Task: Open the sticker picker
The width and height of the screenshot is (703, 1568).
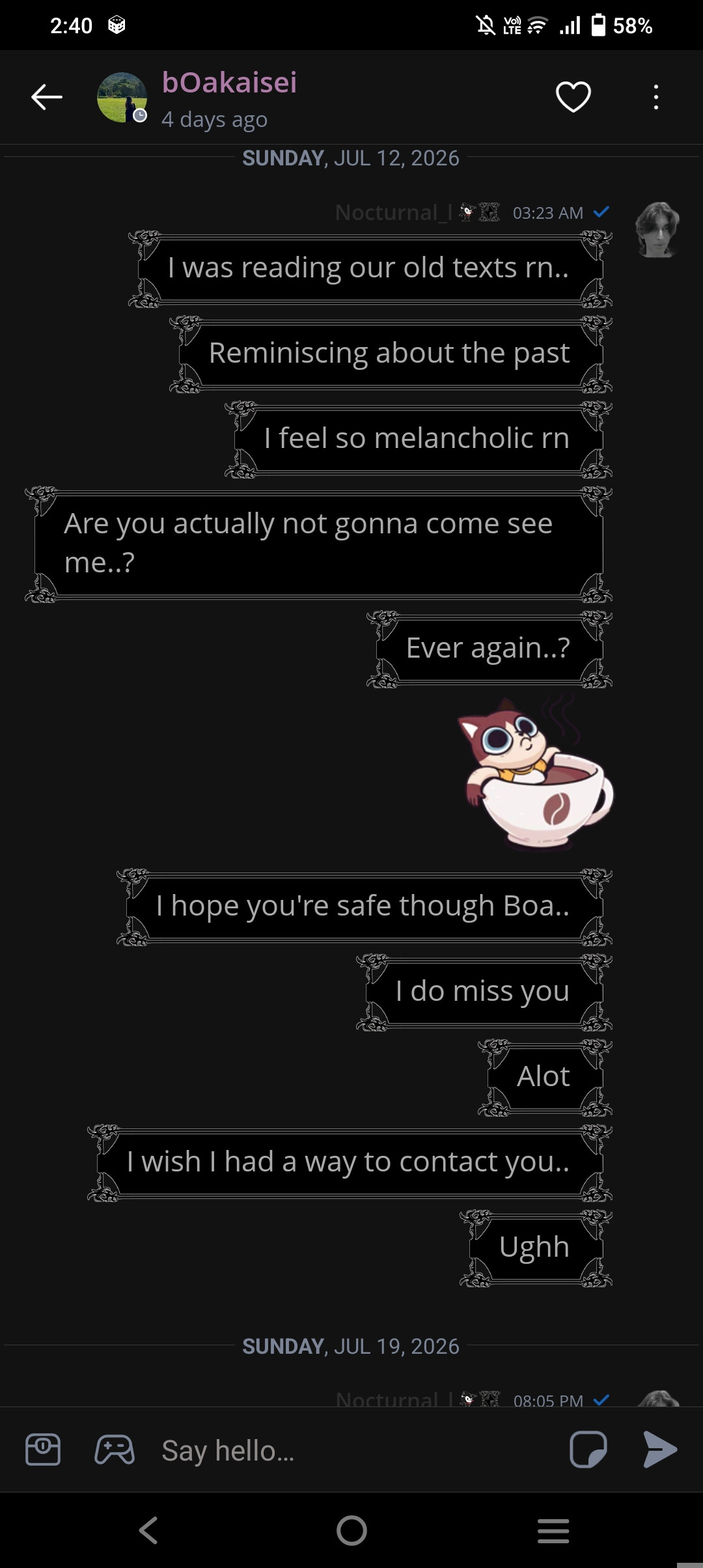Action: 588,1449
